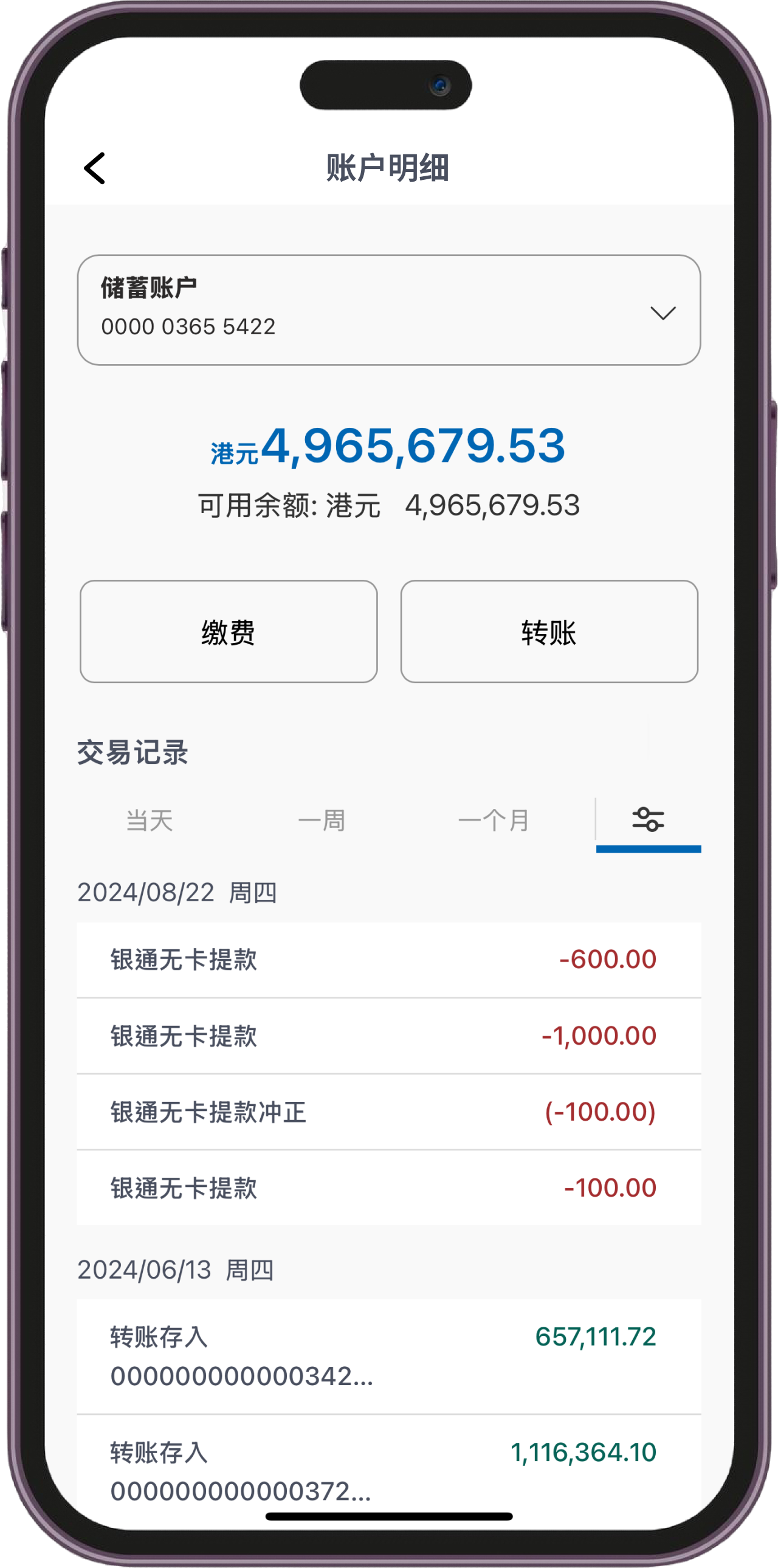View the 银通无卡提款冲正 transaction
The height and width of the screenshot is (1568, 778).
click(388, 1112)
